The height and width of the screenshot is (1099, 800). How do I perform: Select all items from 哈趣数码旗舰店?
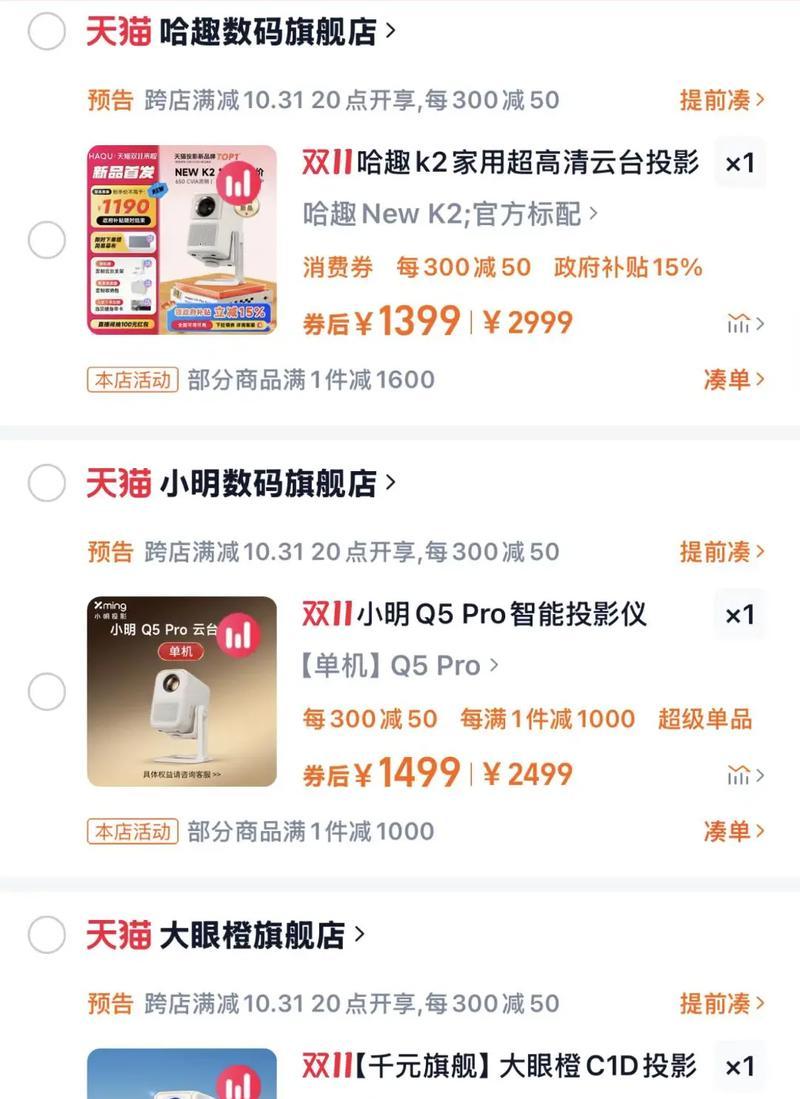[x=46, y=31]
